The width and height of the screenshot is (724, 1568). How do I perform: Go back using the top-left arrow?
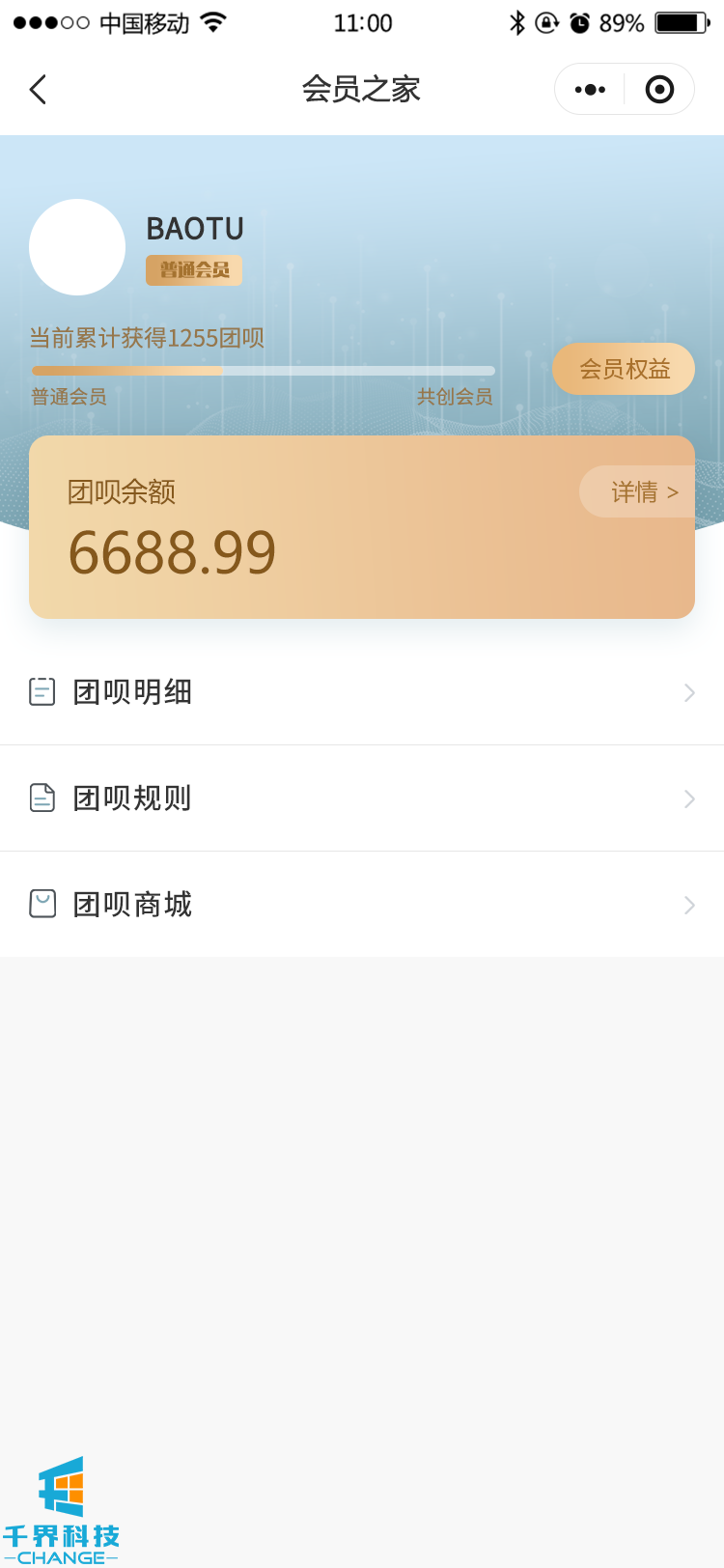click(x=39, y=90)
